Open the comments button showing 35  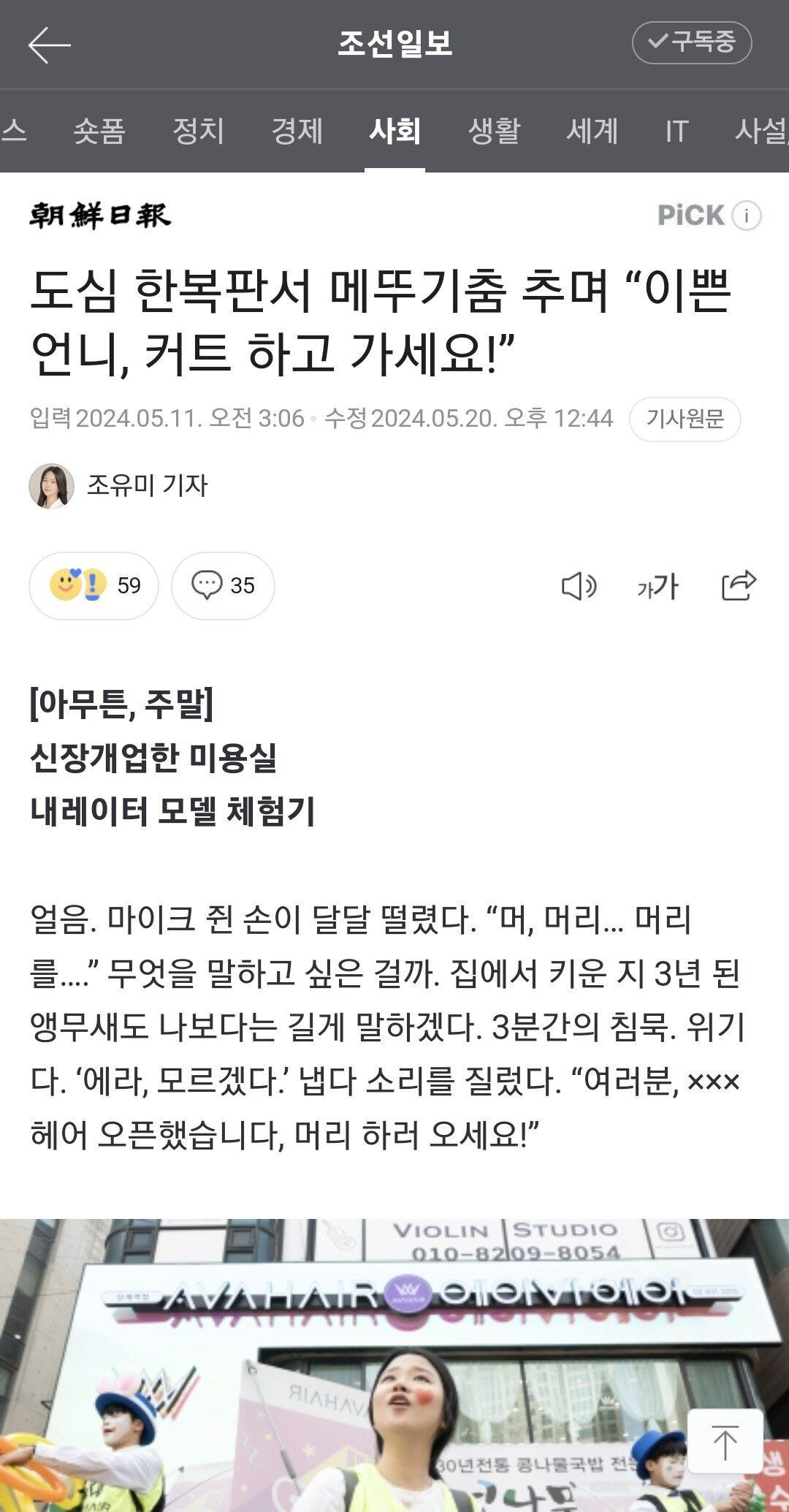click(223, 585)
